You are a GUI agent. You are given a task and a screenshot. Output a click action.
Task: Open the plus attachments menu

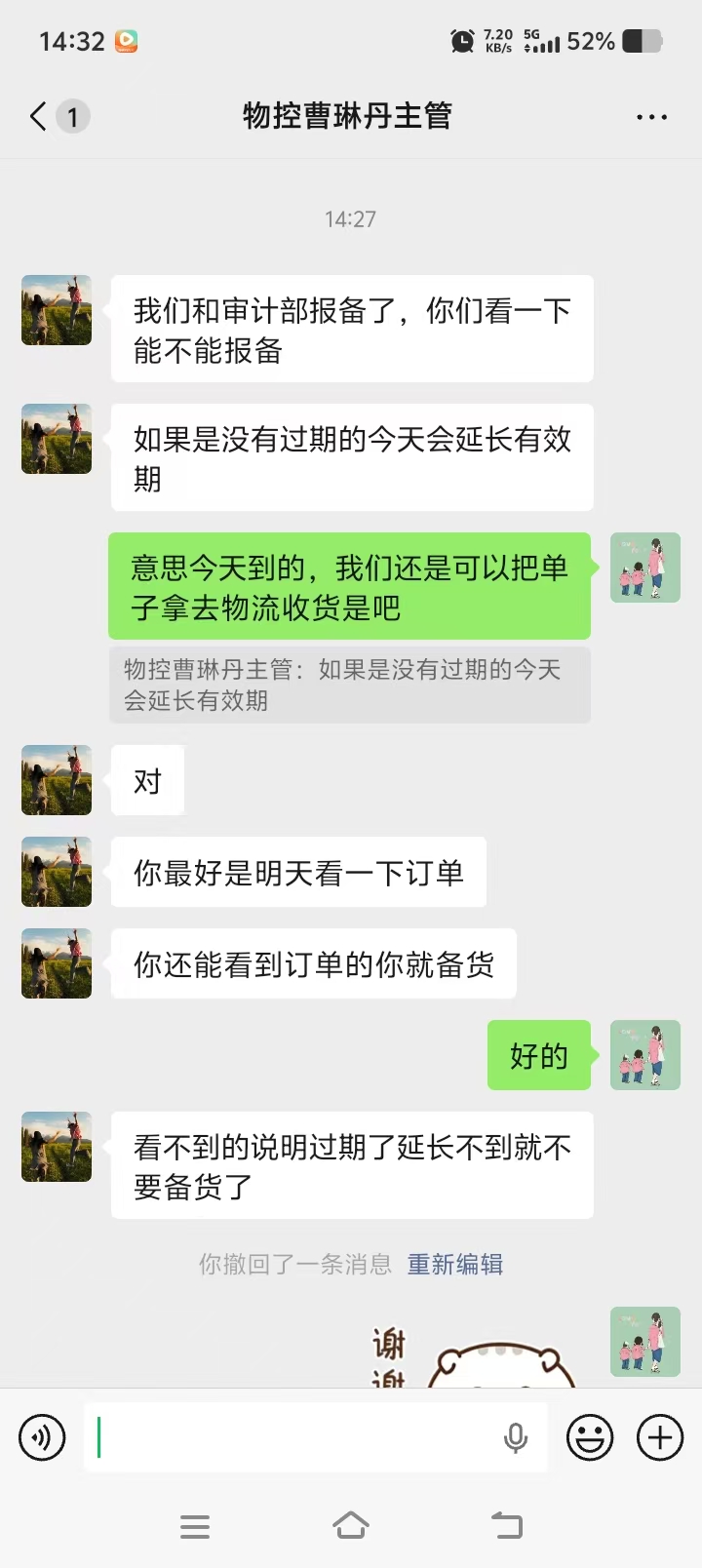point(660,1437)
